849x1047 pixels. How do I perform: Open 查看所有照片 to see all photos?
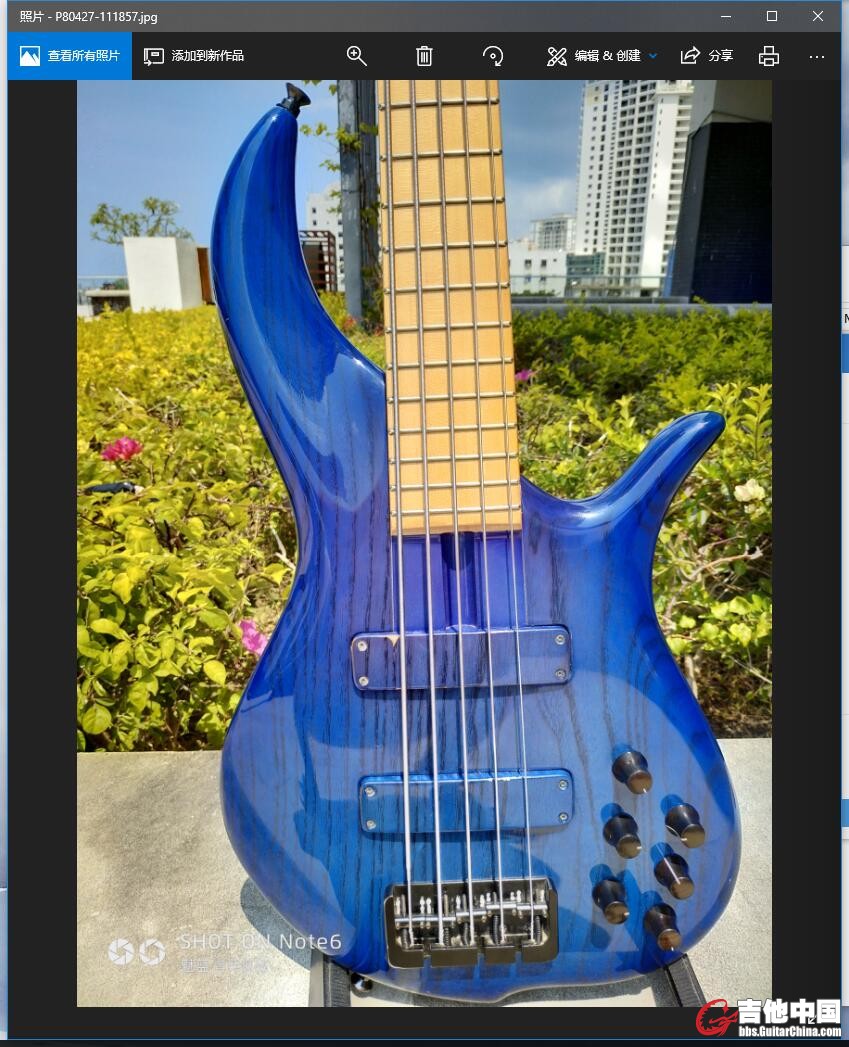pyautogui.click(x=70, y=56)
